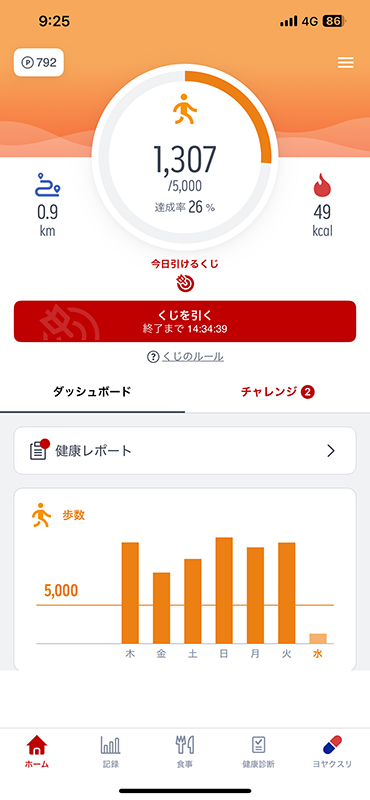The height and width of the screenshot is (800, 370).
Task: Open the 歩数 chart card
Action: [185, 579]
